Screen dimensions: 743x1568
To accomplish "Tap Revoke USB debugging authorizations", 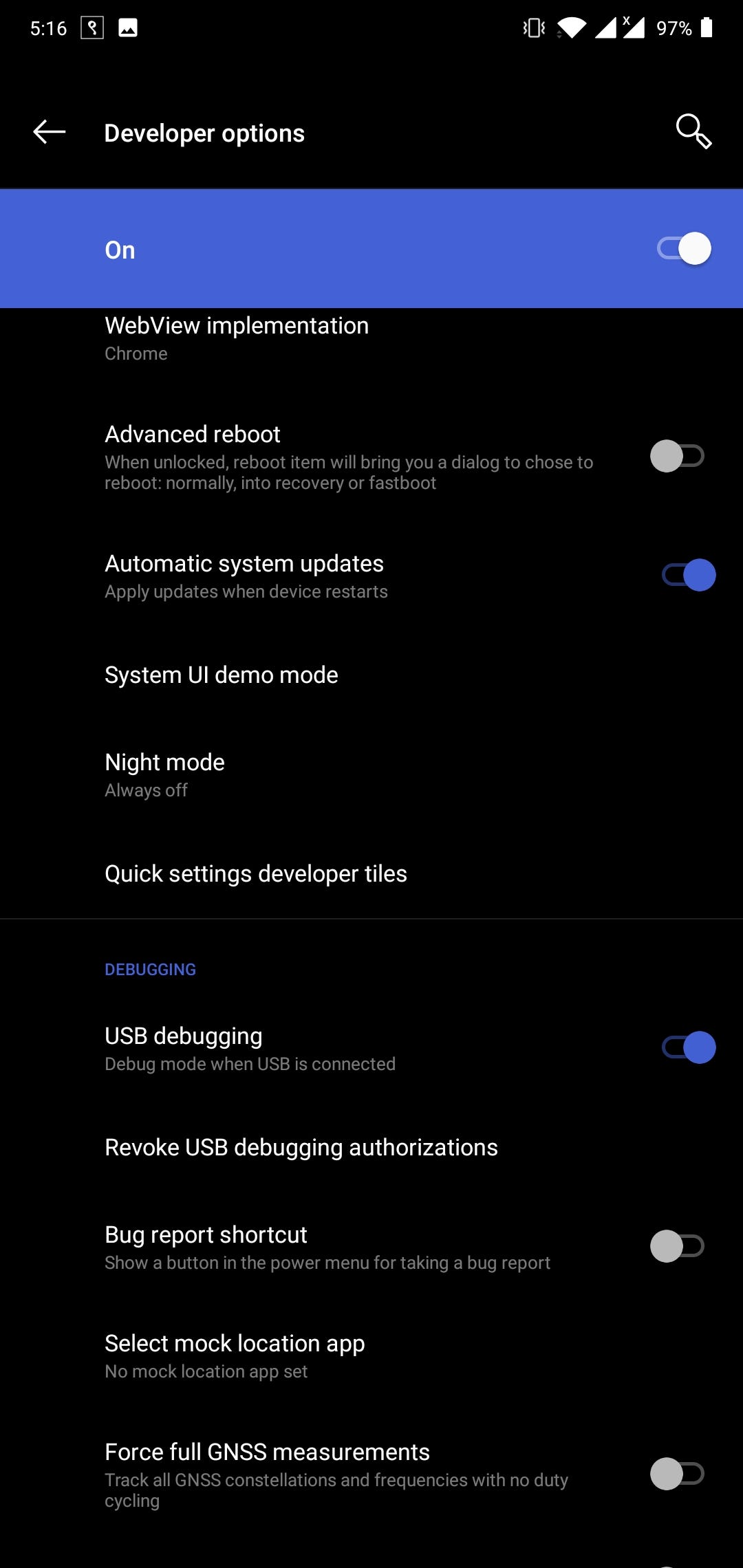I will (301, 1146).
